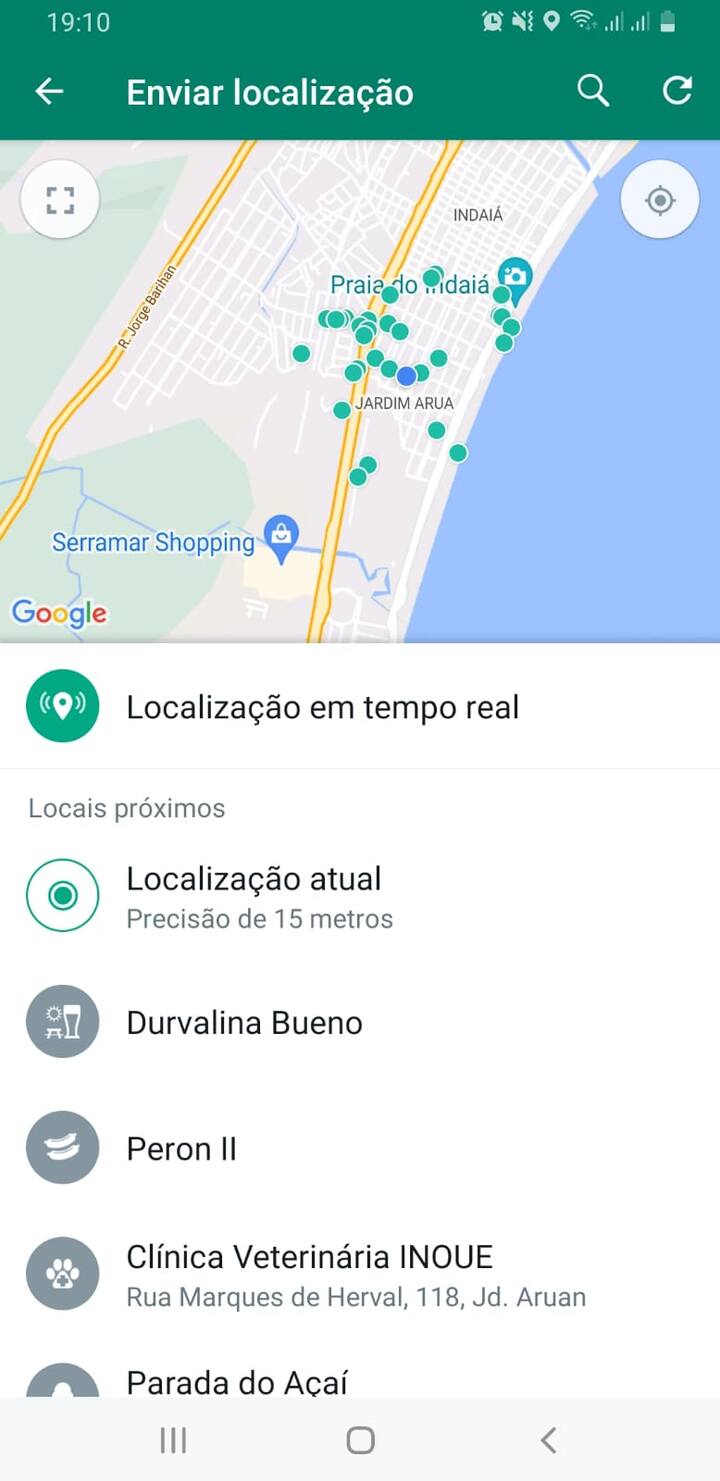Go back from Enviar localização

49,92
